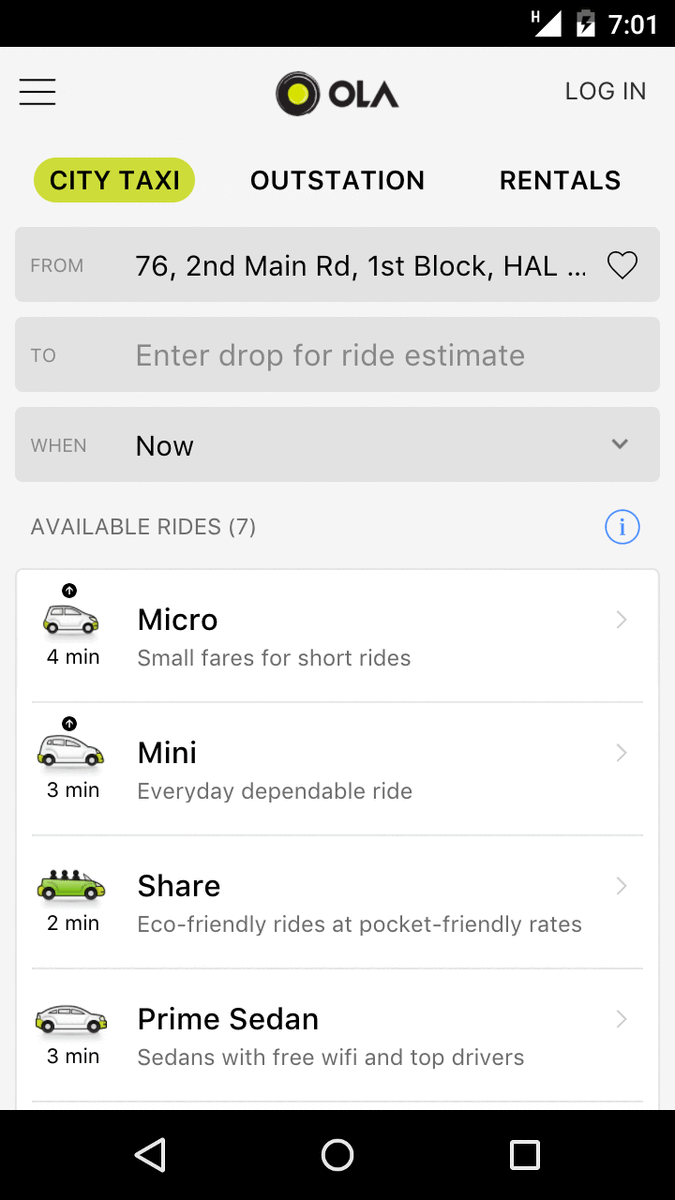Screen dimensions: 675x1200
Task: Open the available rides info icon
Action: click(622, 527)
